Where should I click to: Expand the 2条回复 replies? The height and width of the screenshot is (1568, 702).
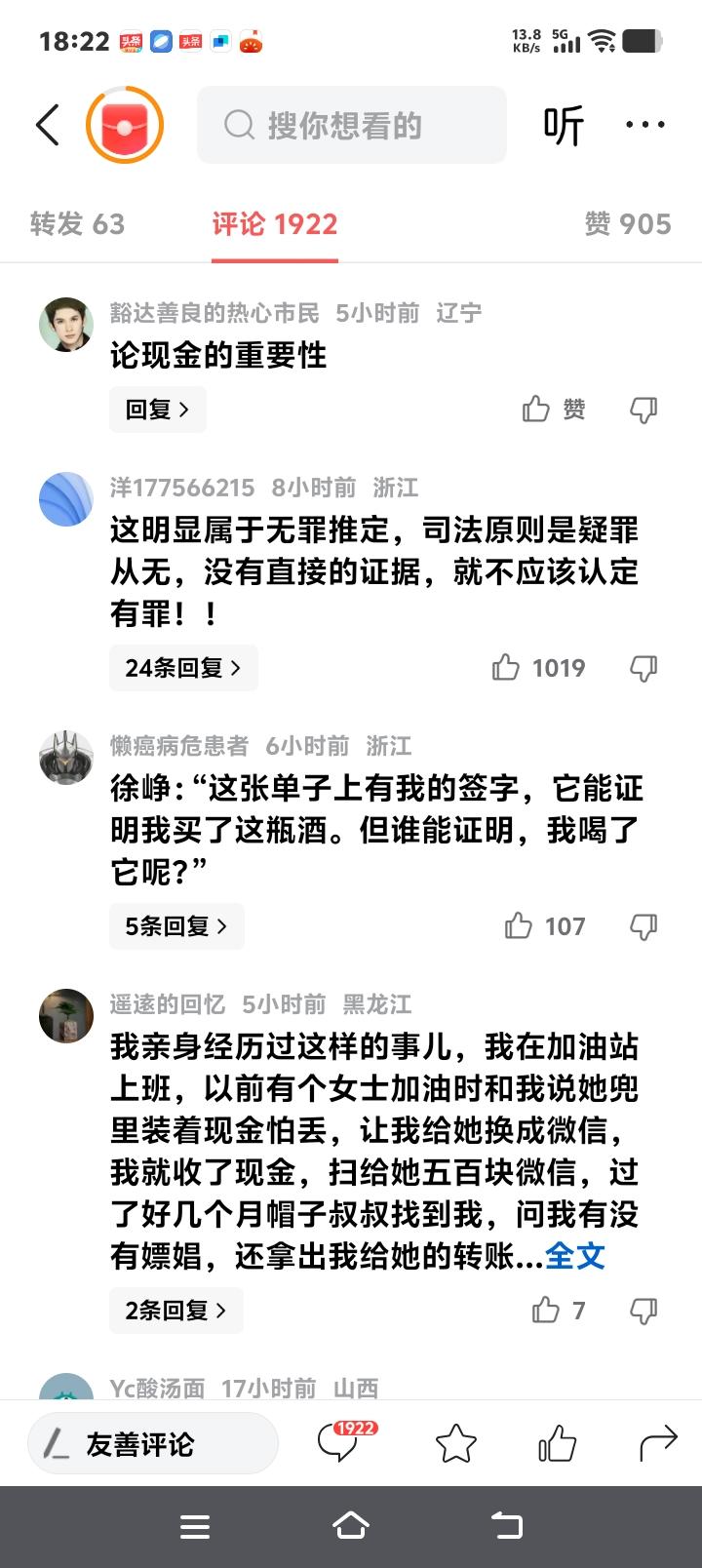[175, 1311]
